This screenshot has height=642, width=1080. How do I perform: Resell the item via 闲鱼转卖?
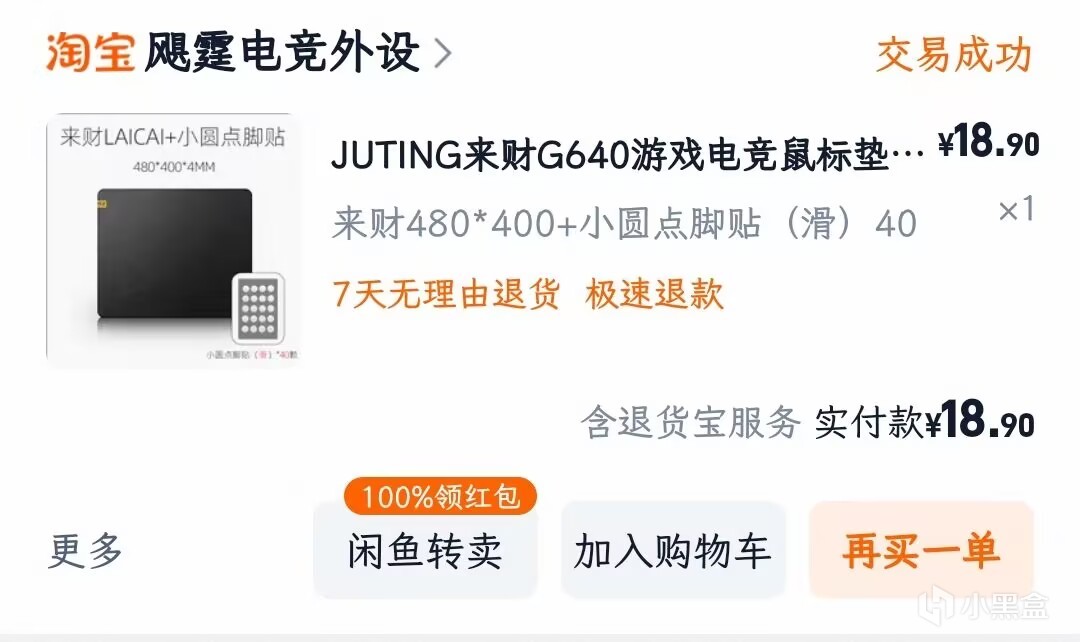pos(425,551)
